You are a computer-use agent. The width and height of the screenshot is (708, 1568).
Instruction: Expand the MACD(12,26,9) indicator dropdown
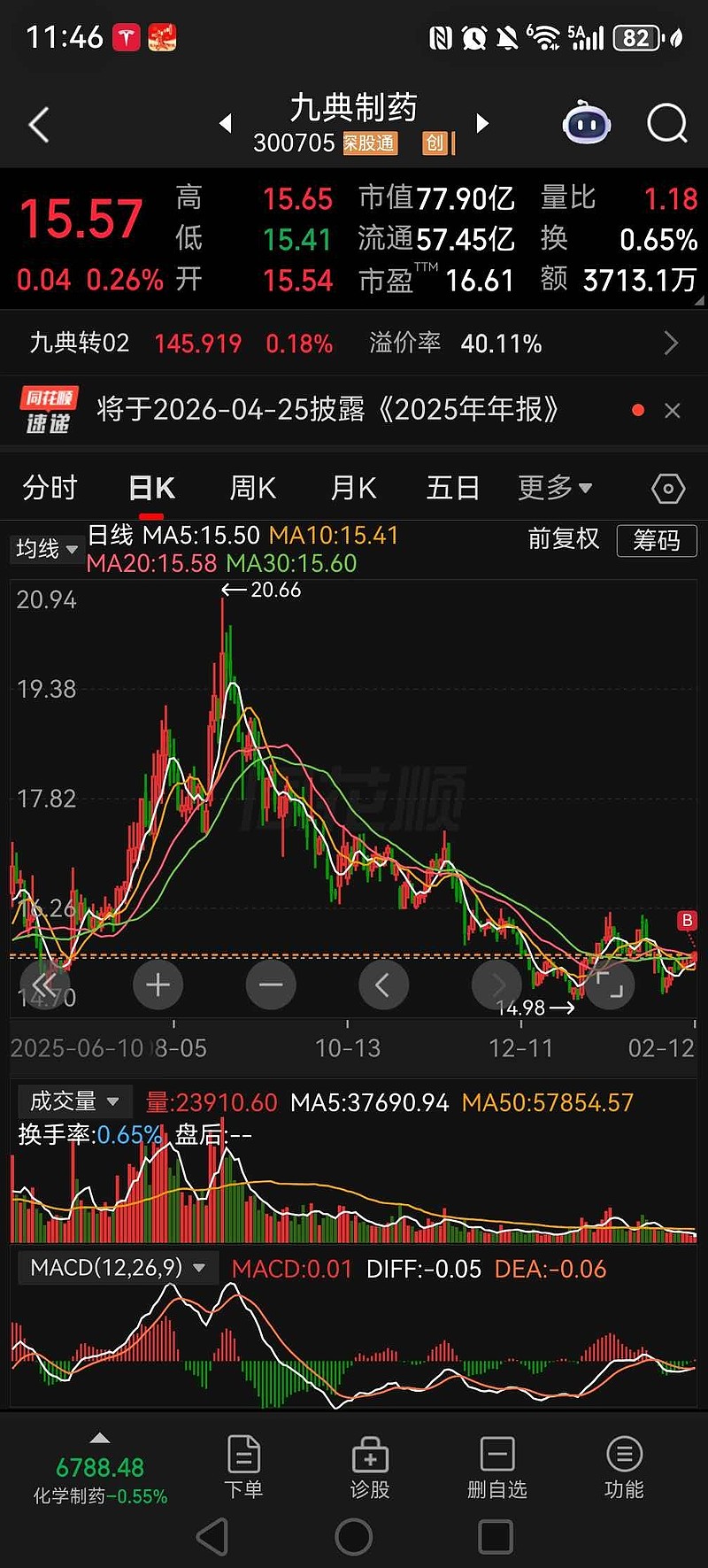click(x=117, y=1268)
